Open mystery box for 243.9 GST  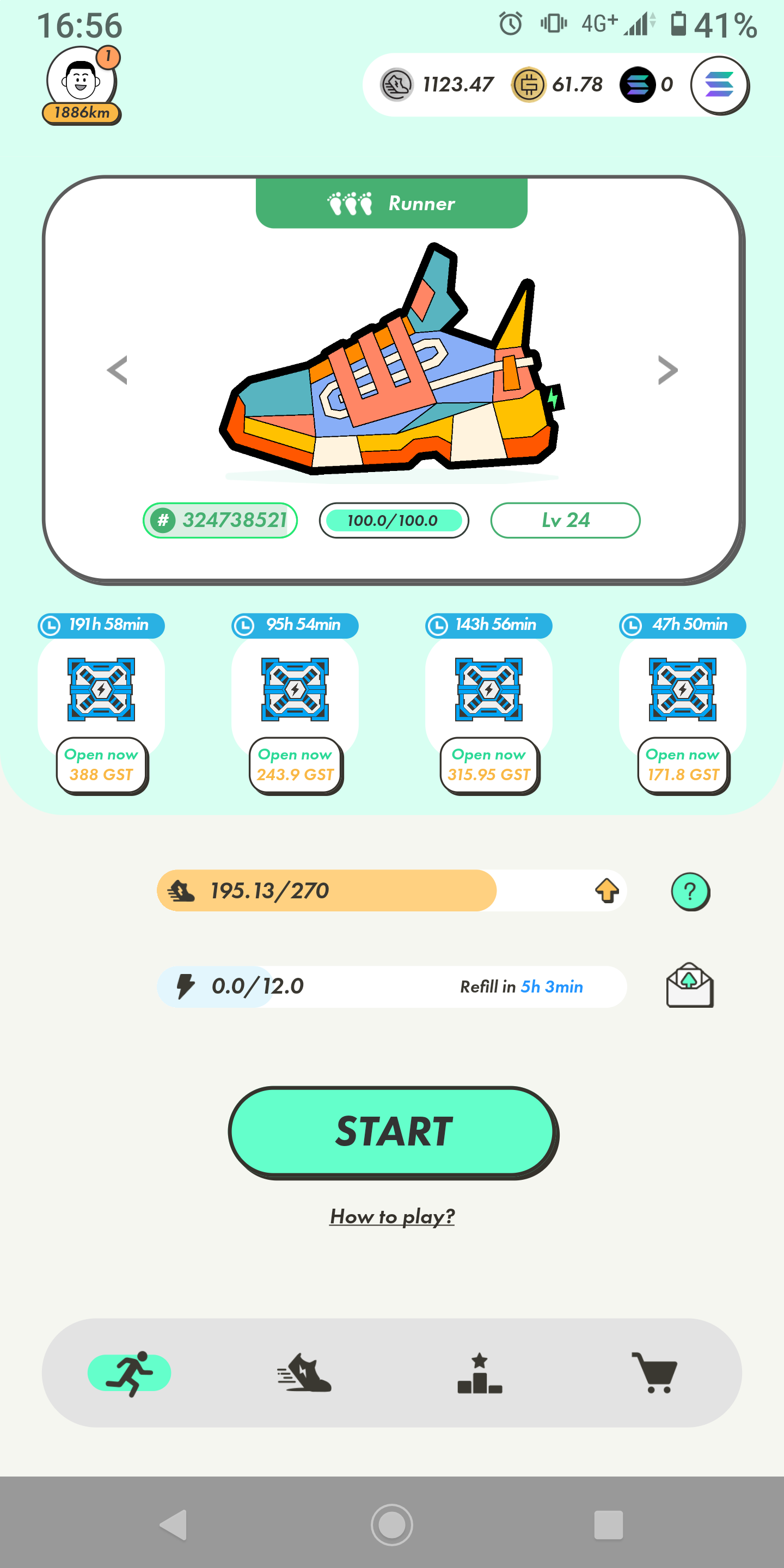point(295,764)
